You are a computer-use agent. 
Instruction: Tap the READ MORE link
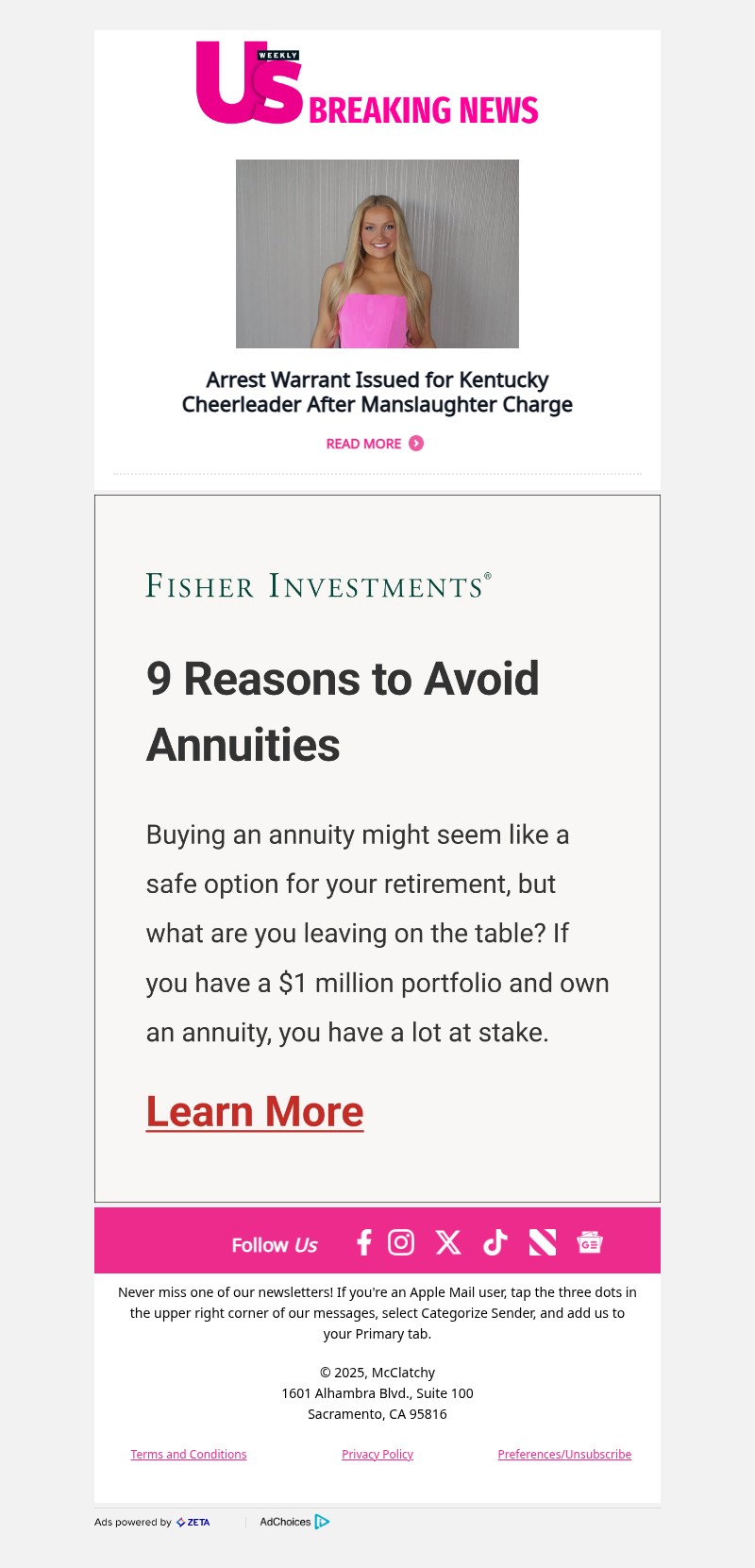pos(375,444)
